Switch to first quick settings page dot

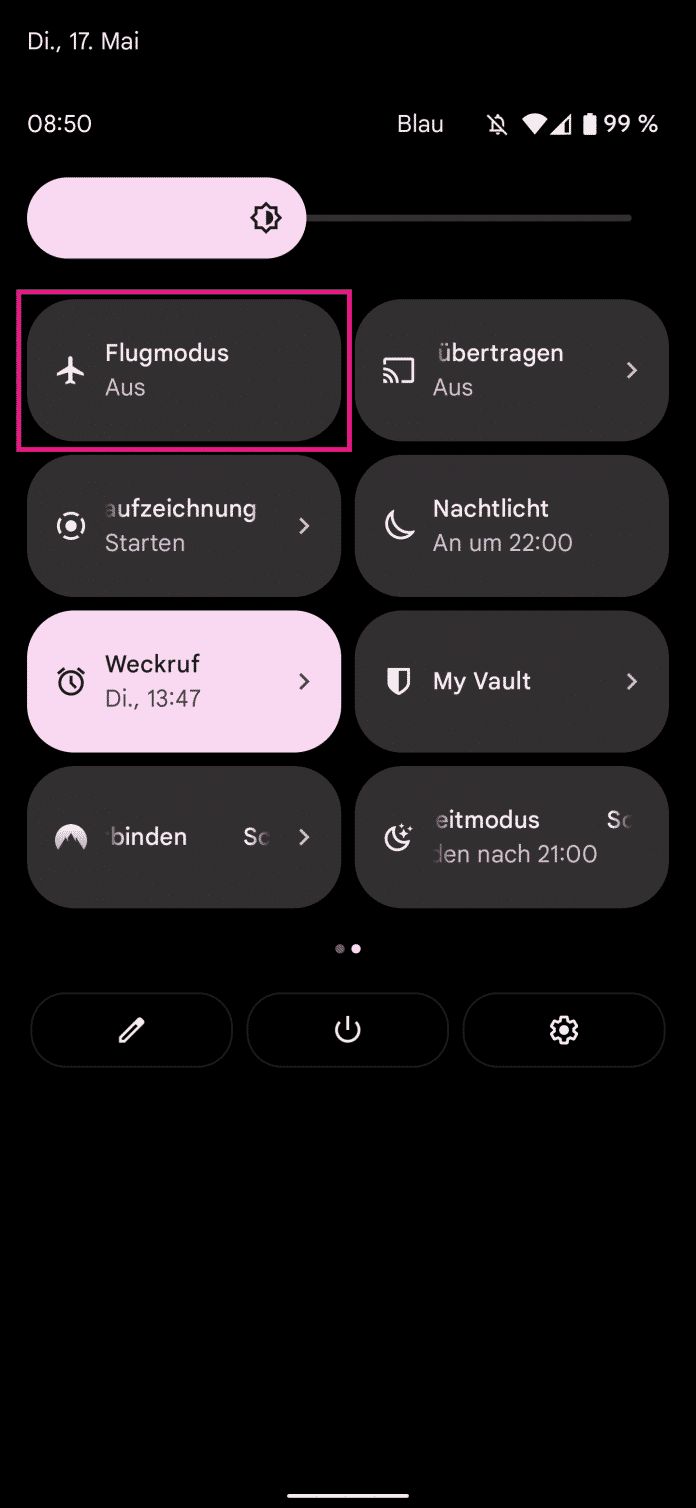point(340,948)
